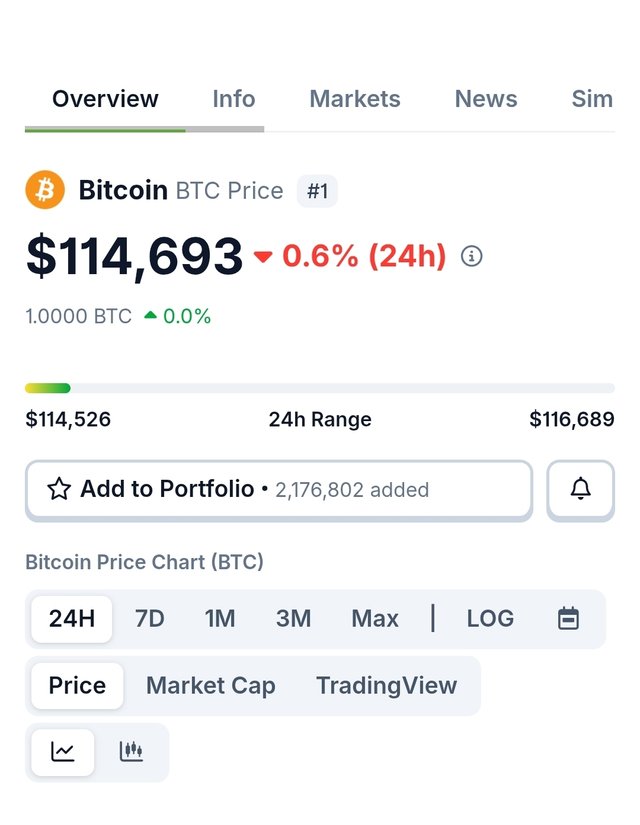View the Max price history
This screenshot has height=825, width=640.
(x=375, y=619)
